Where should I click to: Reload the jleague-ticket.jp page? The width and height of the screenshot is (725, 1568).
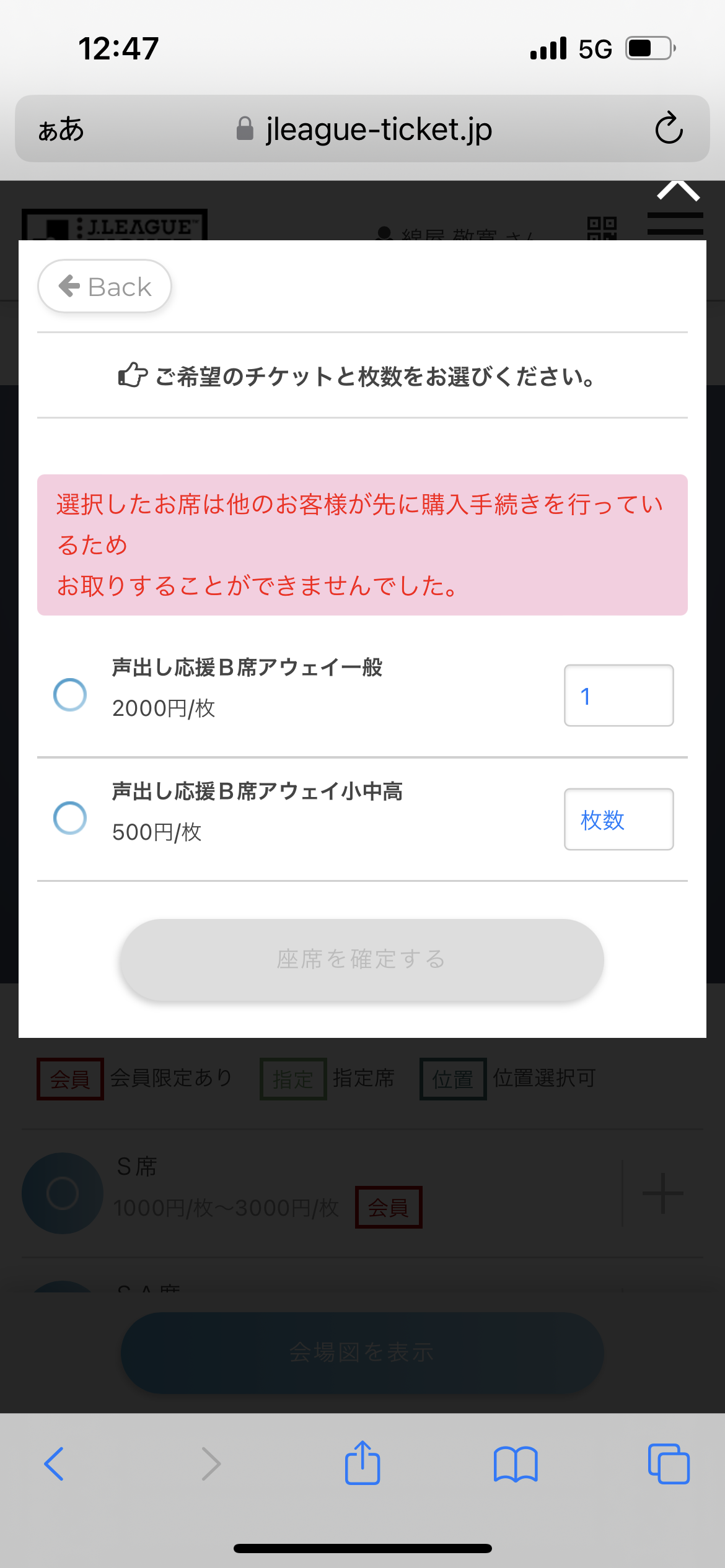[x=669, y=129]
